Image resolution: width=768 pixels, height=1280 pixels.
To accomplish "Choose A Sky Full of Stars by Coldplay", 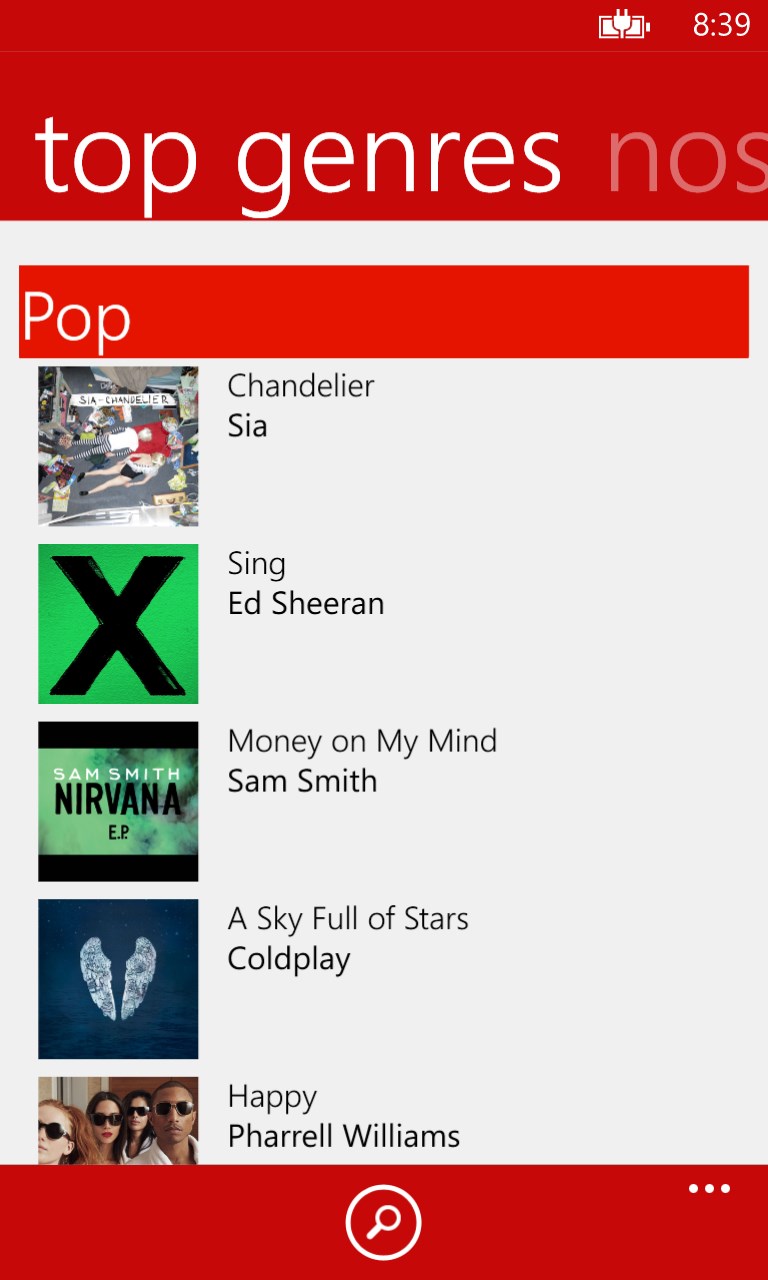I will coord(384,979).
